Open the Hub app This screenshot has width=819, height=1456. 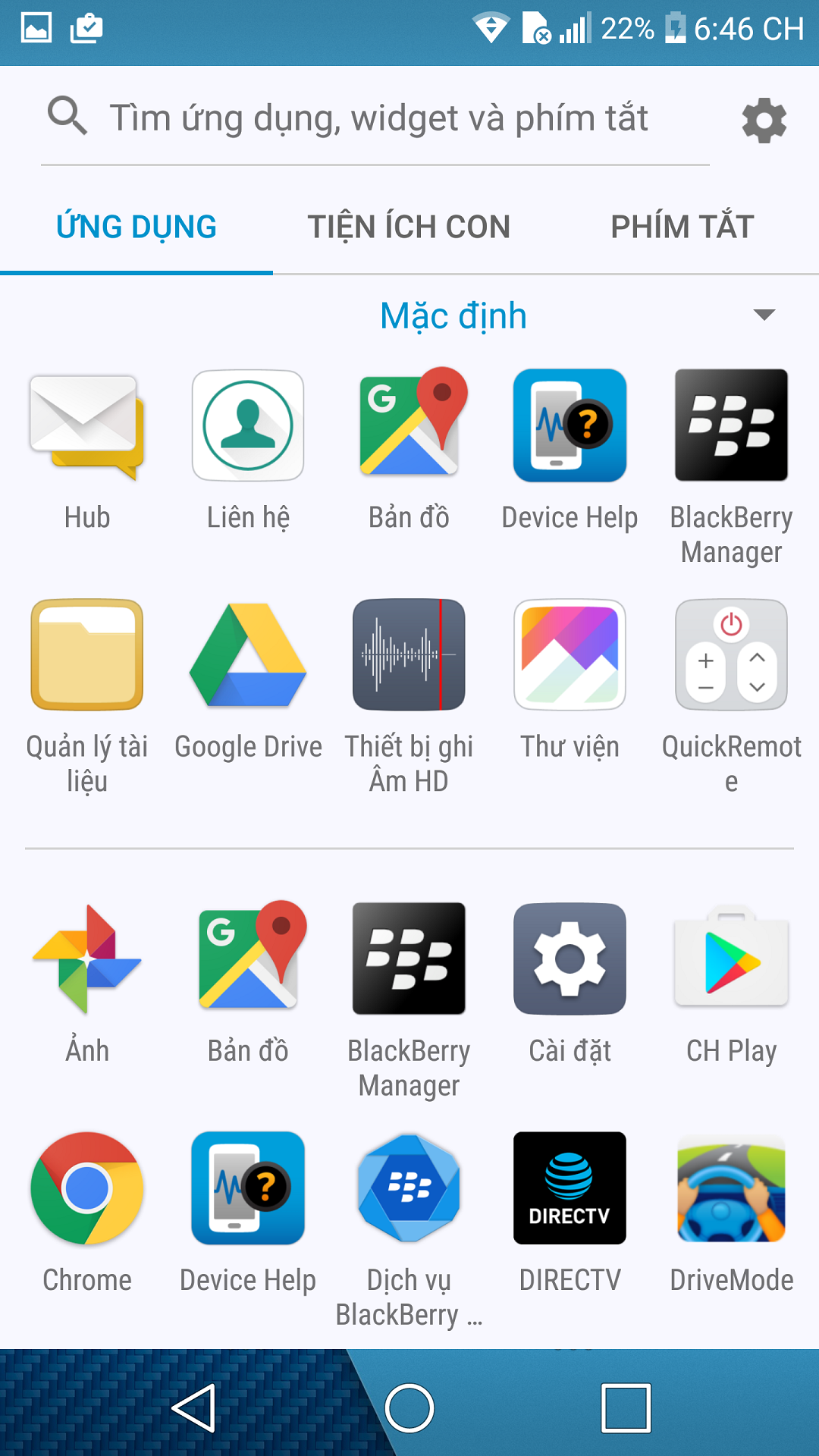click(x=87, y=426)
